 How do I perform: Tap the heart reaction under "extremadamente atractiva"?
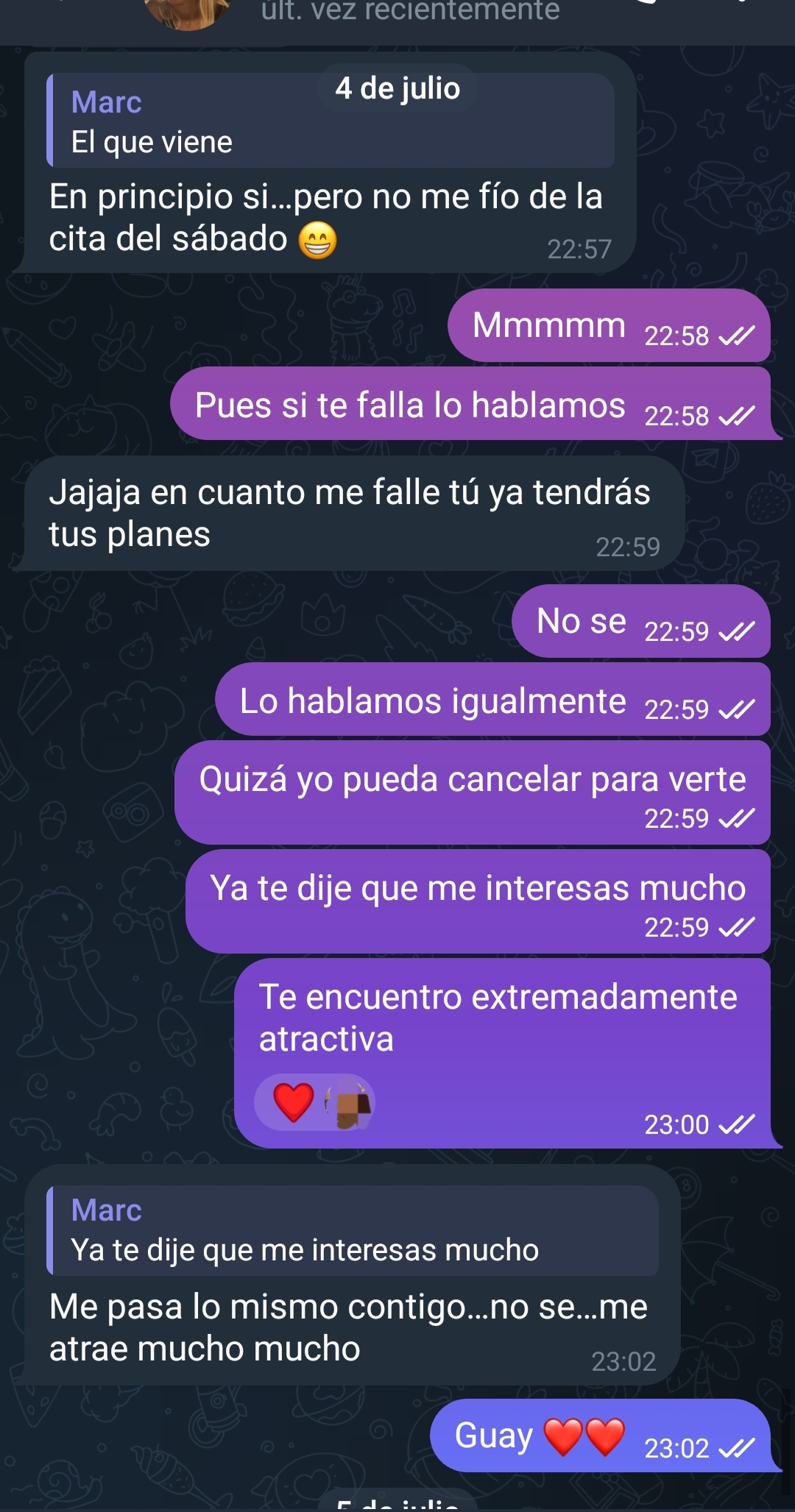coord(294,1102)
